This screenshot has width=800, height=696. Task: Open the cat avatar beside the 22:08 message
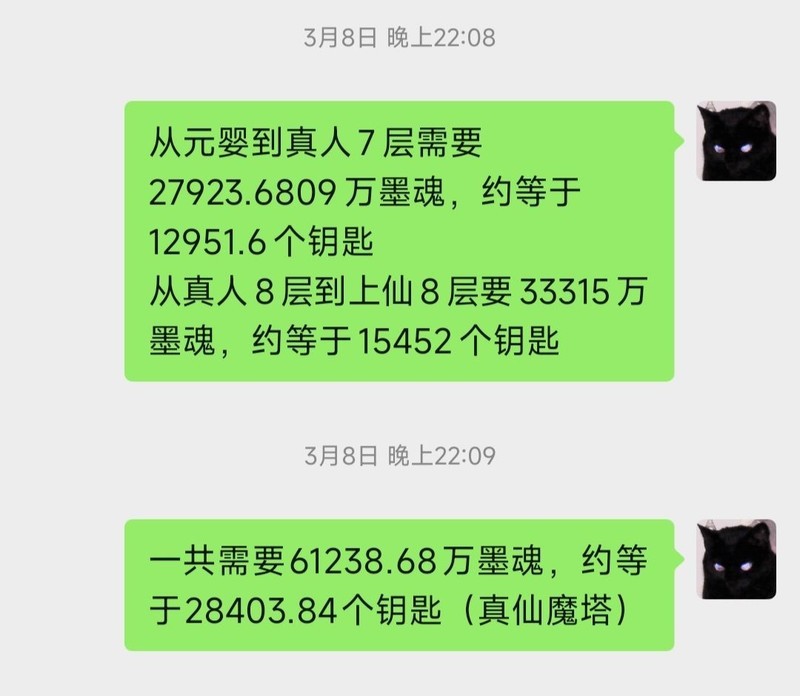(x=735, y=141)
